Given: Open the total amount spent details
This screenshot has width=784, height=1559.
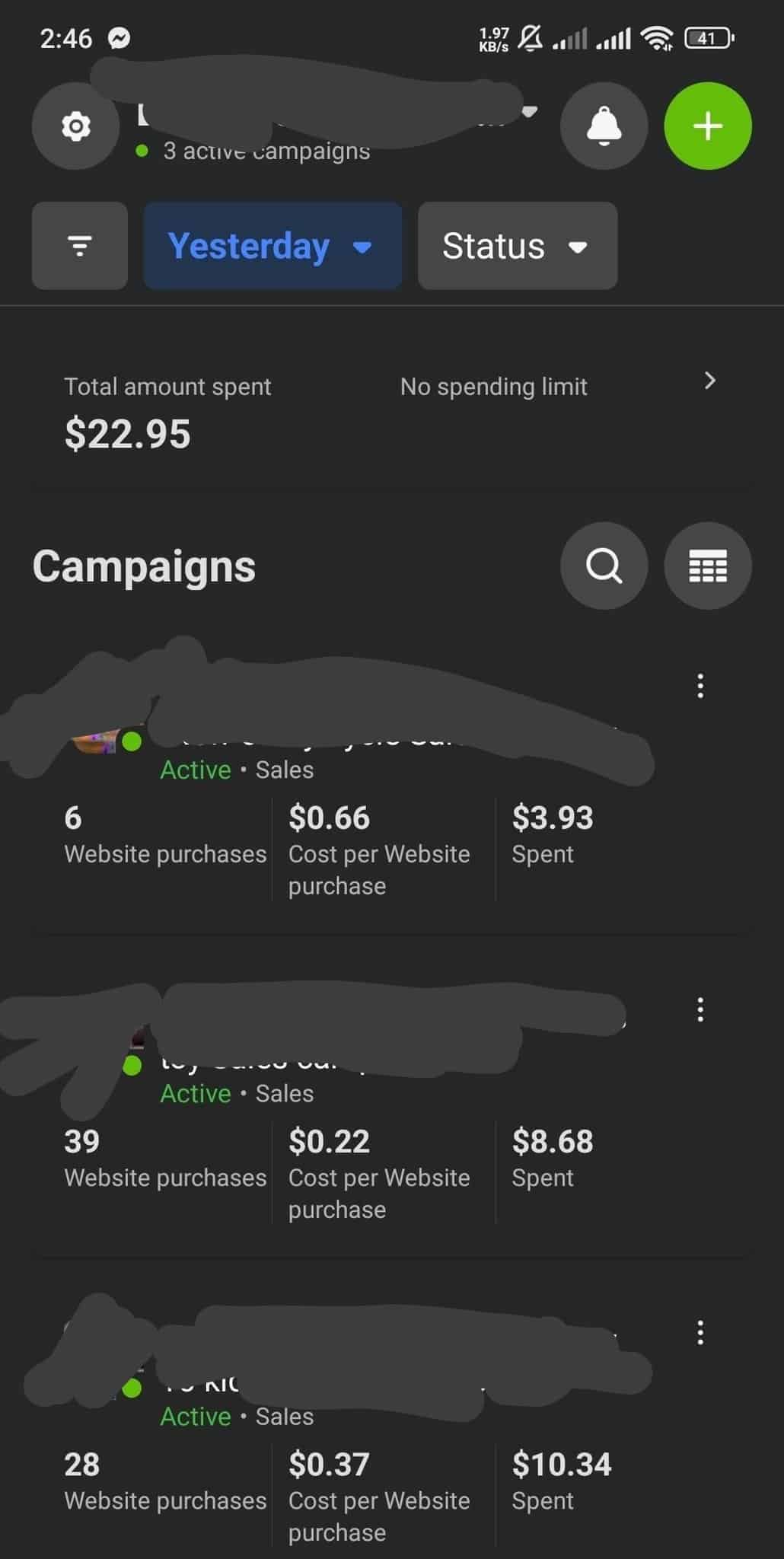Looking at the screenshot, I should click(x=392, y=411).
